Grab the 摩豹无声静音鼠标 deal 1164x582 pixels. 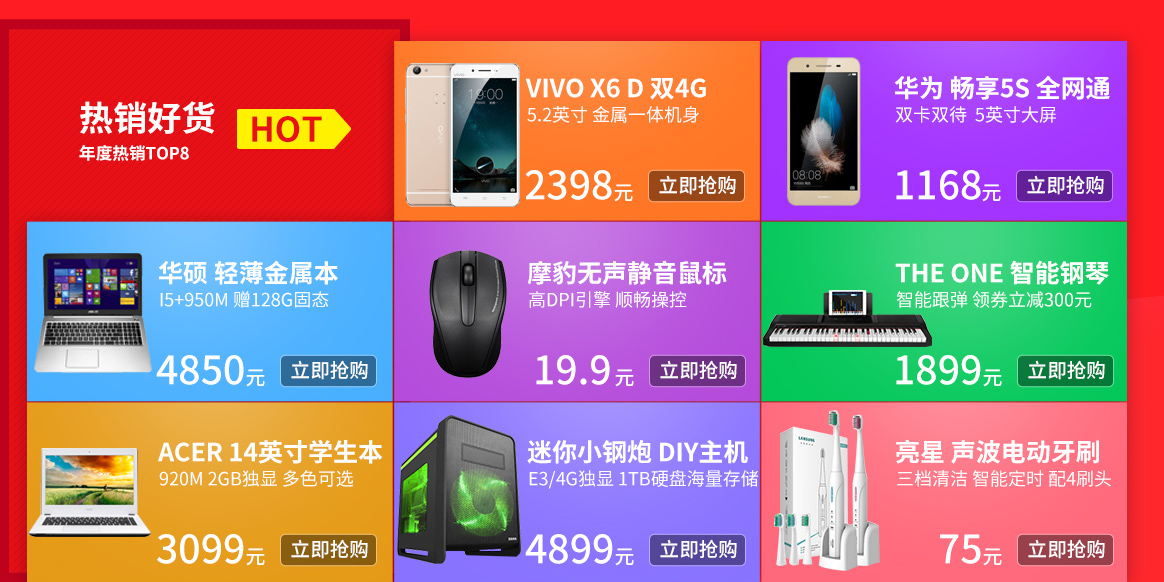coord(697,371)
